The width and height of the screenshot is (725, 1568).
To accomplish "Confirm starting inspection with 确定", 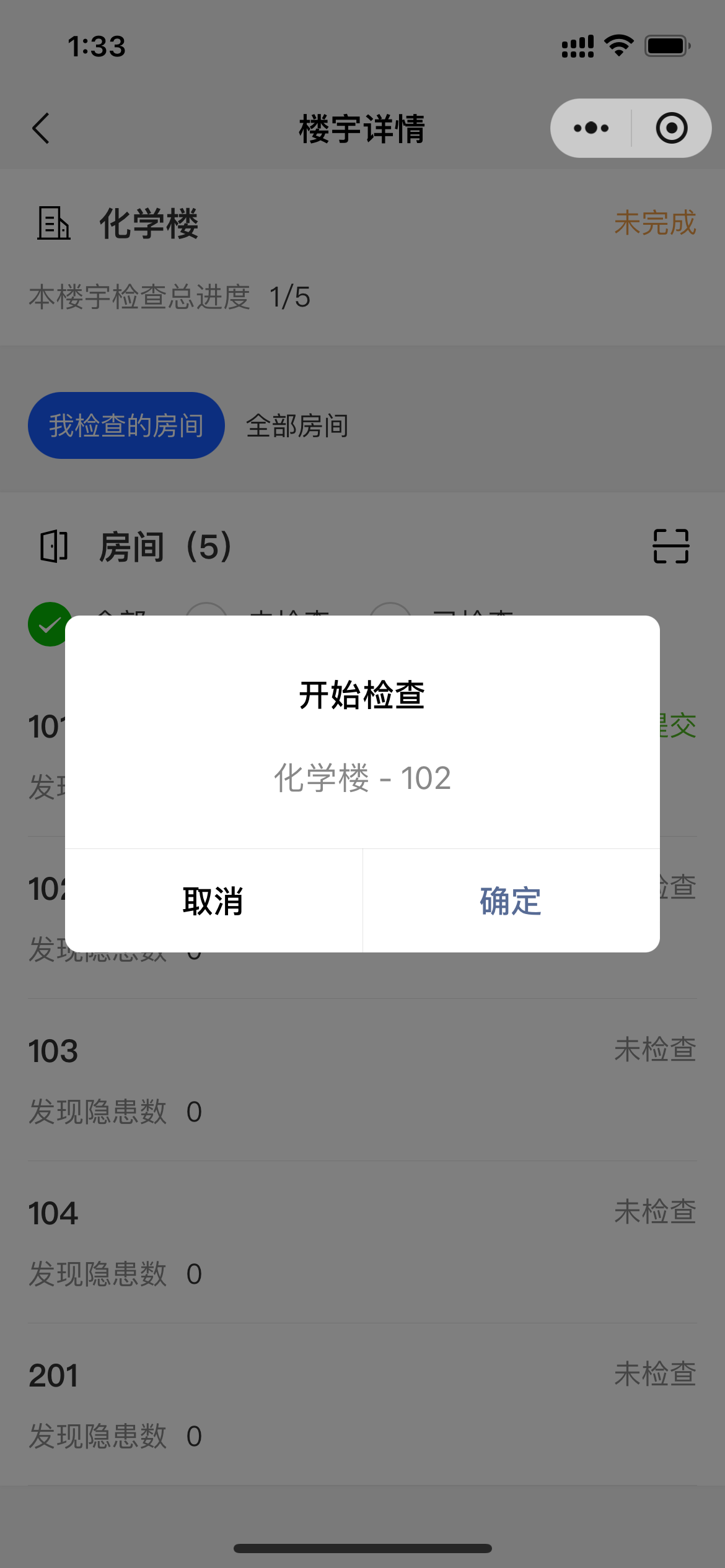I will [x=511, y=900].
